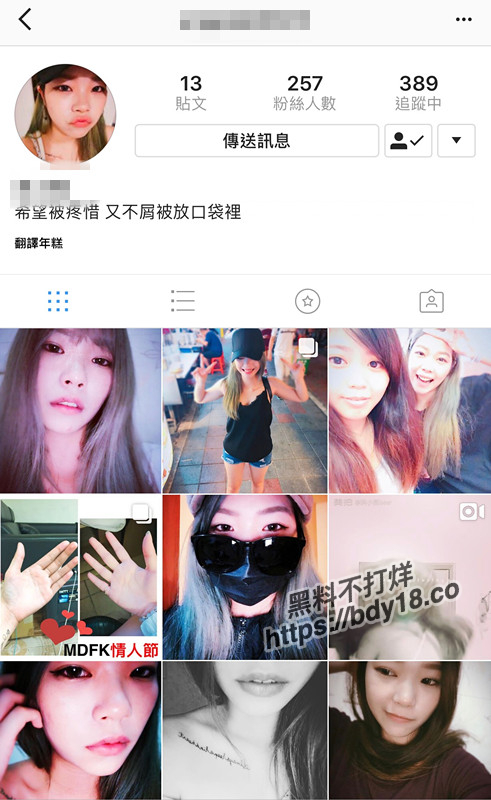
Task: Open the MDFK情人節 hands post
Action: point(80,577)
